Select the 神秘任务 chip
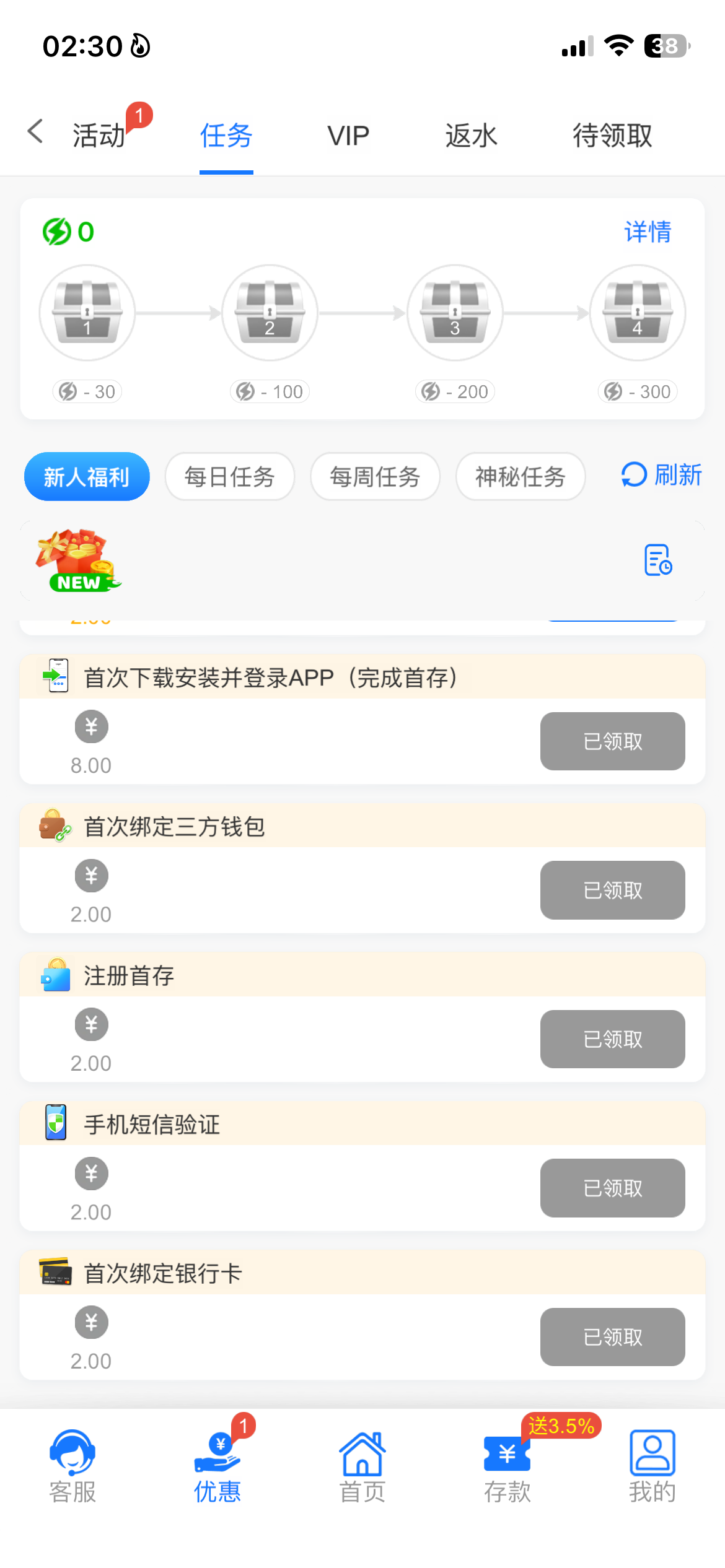725x1568 pixels. pos(520,477)
